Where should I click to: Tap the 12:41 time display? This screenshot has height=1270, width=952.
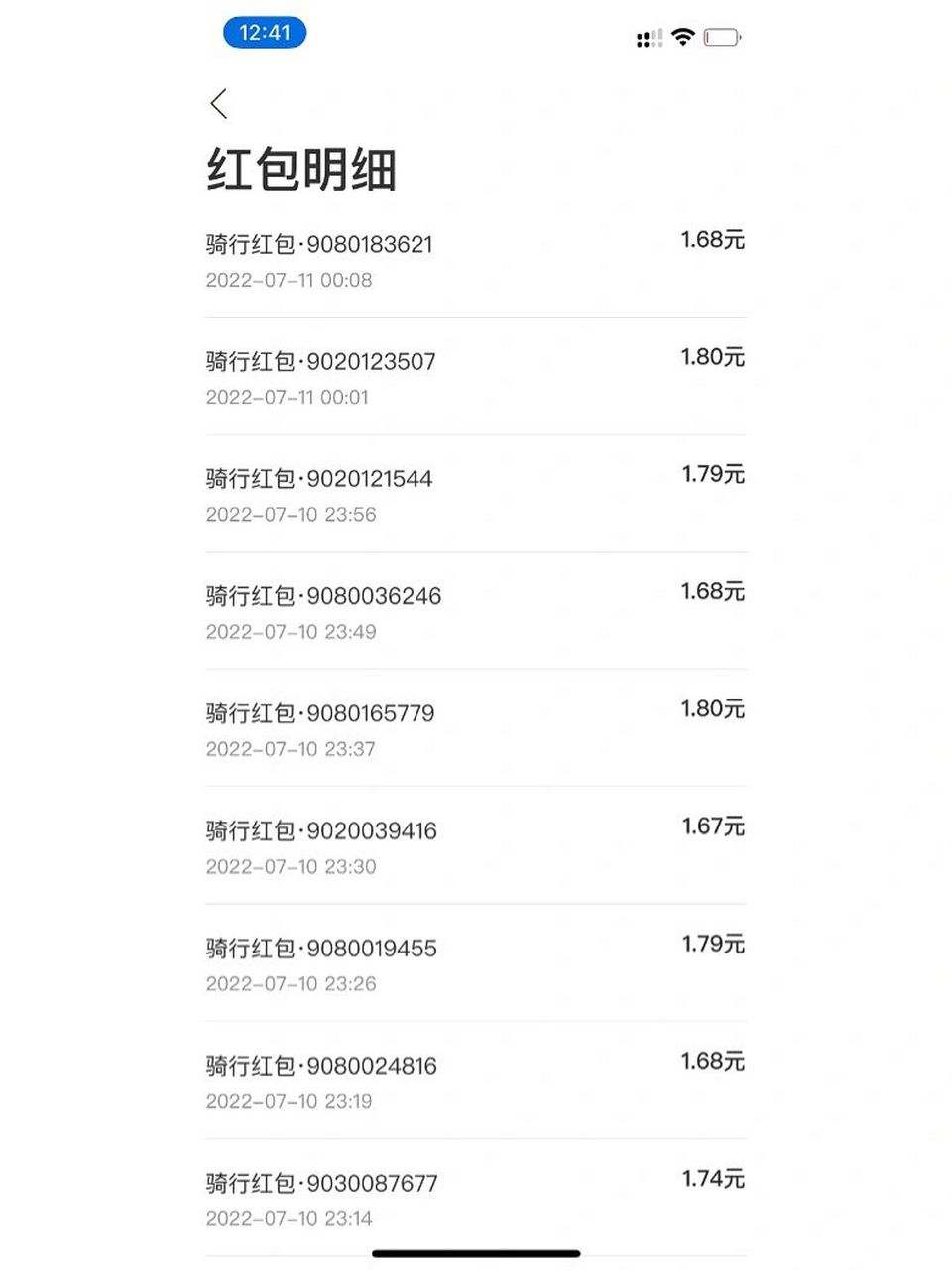tap(265, 32)
